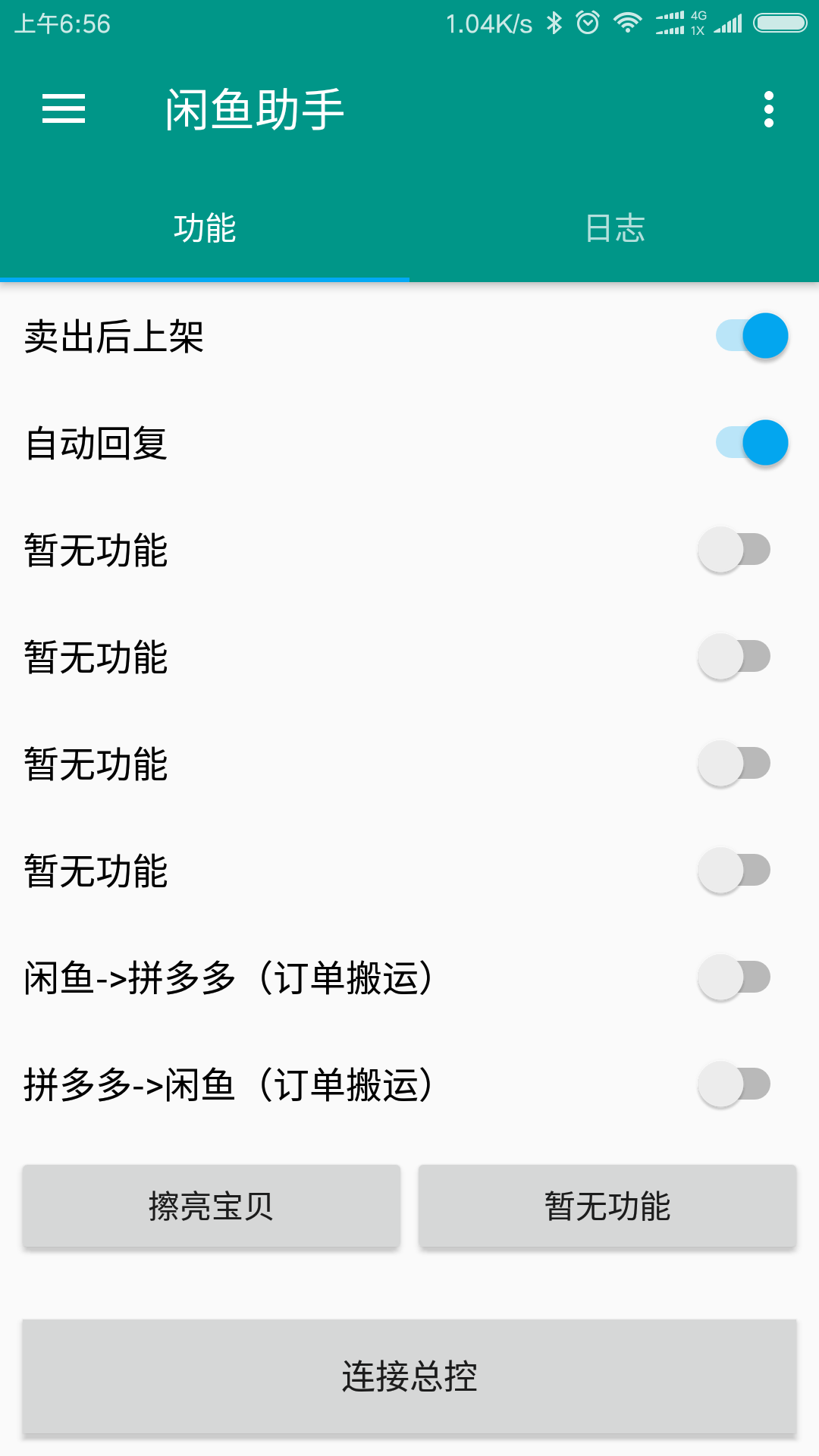Tap the 暂无功能 button

pyautogui.click(x=607, y=1206)
